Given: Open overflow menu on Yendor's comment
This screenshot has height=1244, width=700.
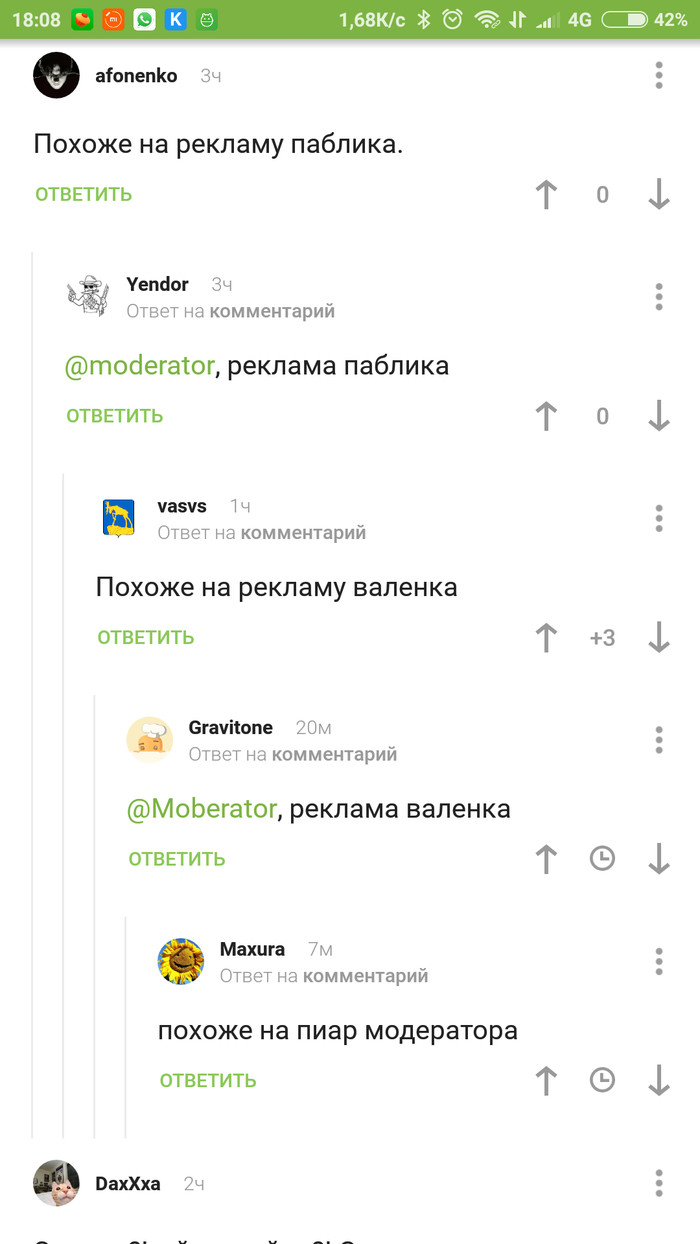Looking at the screenshot, I should (658, 297).
